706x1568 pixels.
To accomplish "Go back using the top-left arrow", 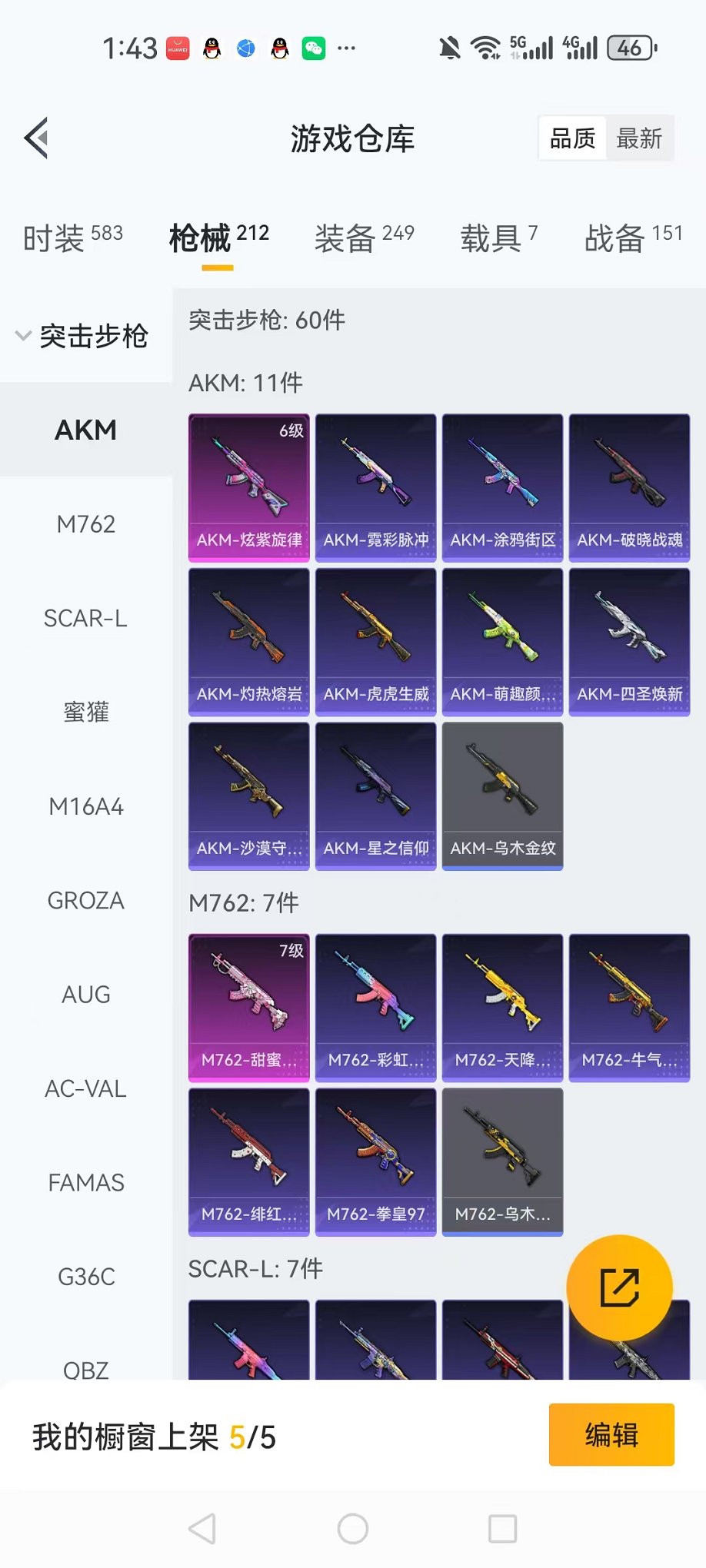I will point(37,138).
